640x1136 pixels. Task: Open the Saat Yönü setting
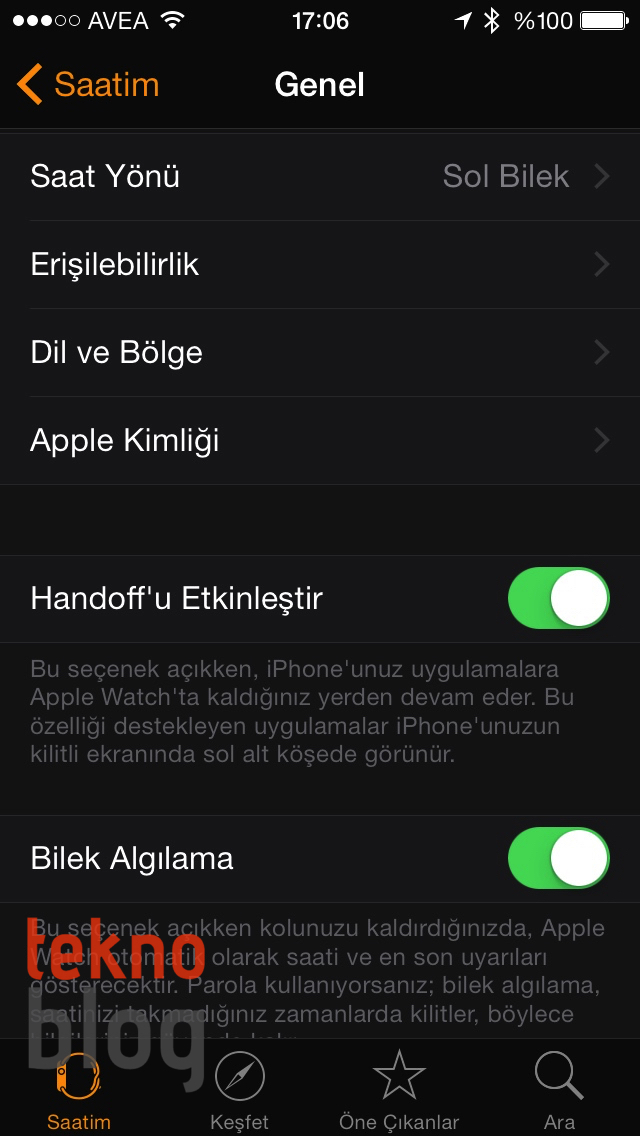point(320,177)
